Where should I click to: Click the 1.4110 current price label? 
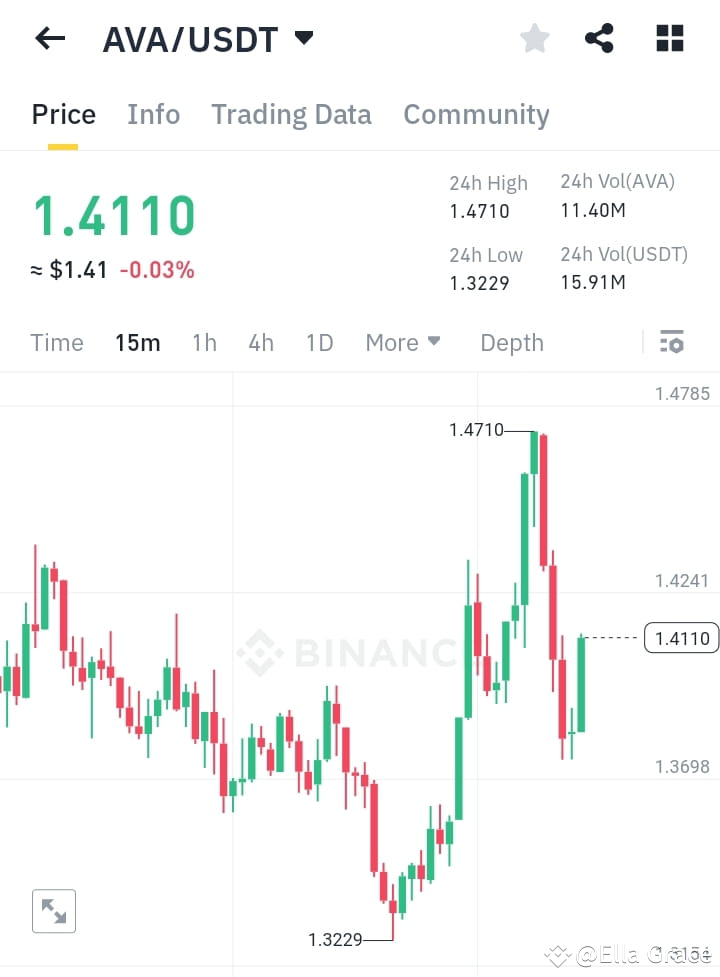(x=682, y=638)
